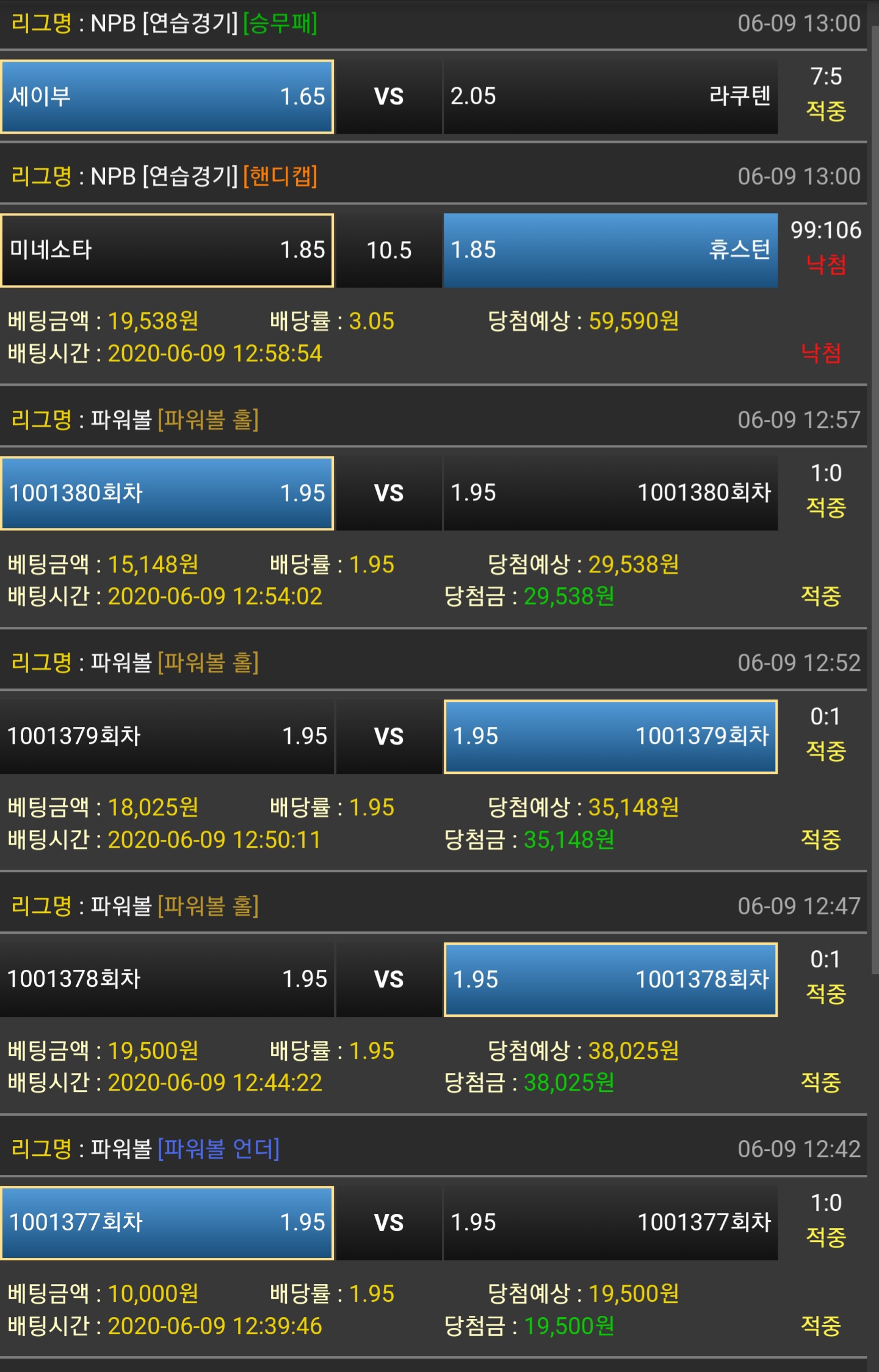
Task: Select the highlighted 1001377회차 odds cell
Action: [x=167, y=1222]
